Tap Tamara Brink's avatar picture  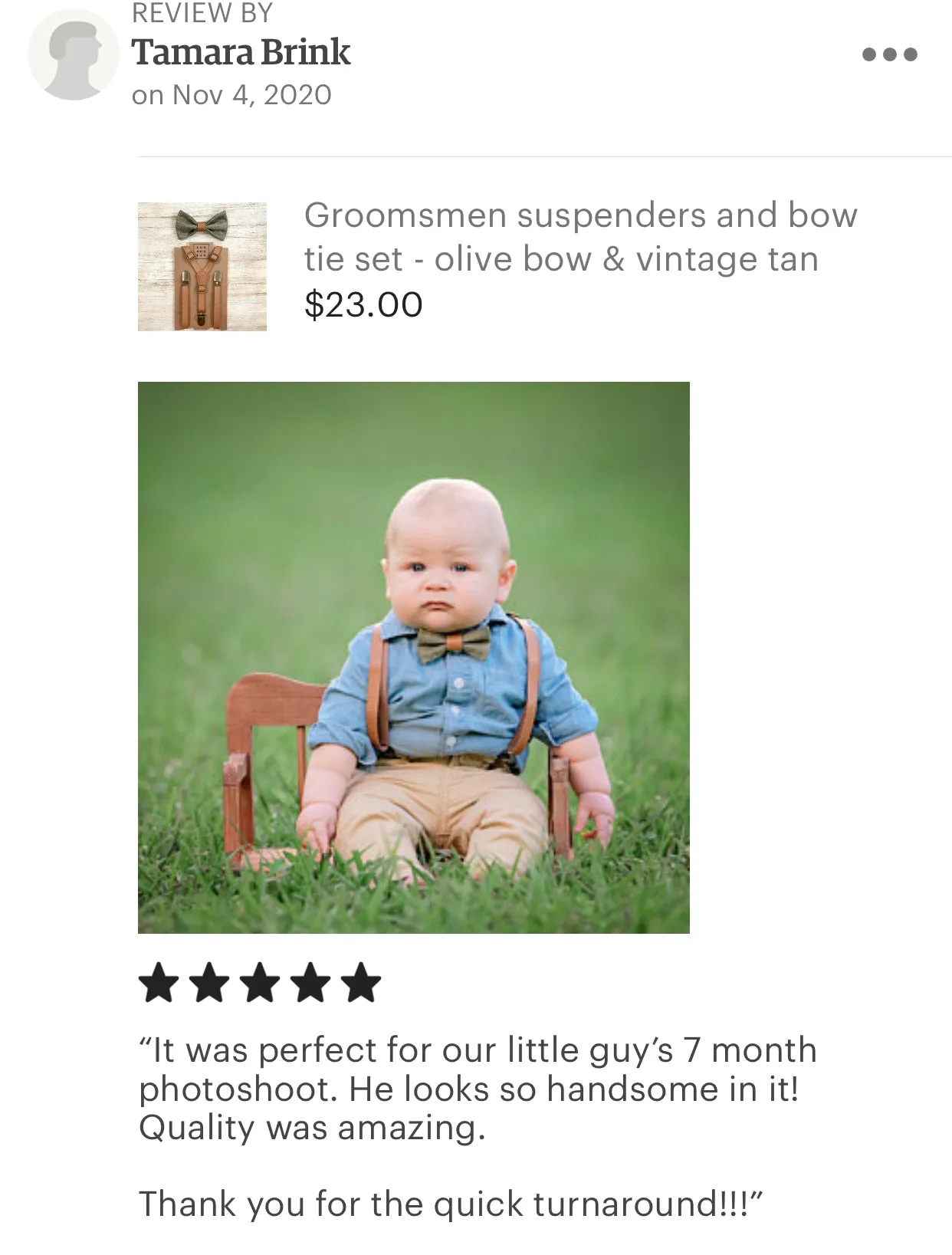point(74,54)
